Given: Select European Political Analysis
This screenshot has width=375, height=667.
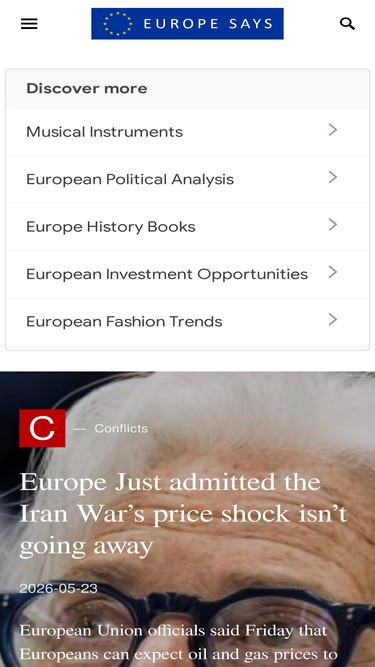Looking at the screenshot, I should pos(187,180).
